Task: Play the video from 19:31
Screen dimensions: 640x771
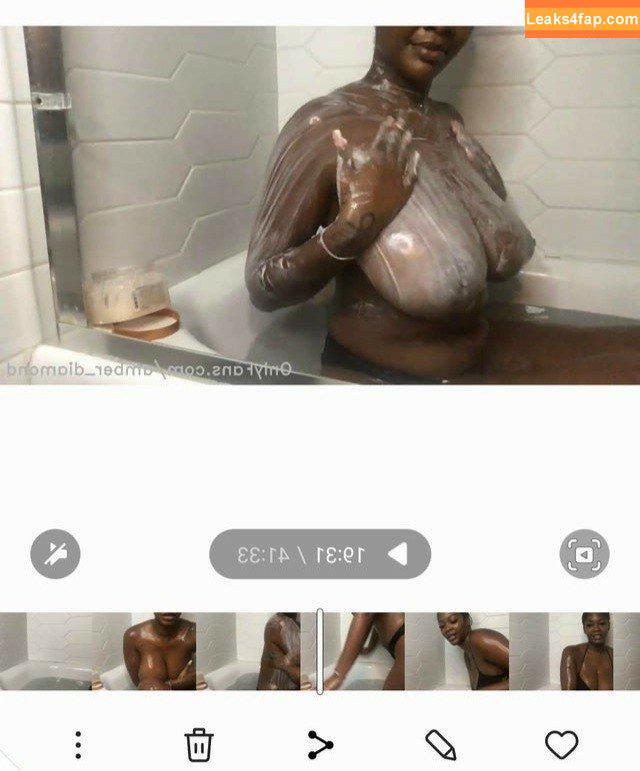Action: point(398,554)
